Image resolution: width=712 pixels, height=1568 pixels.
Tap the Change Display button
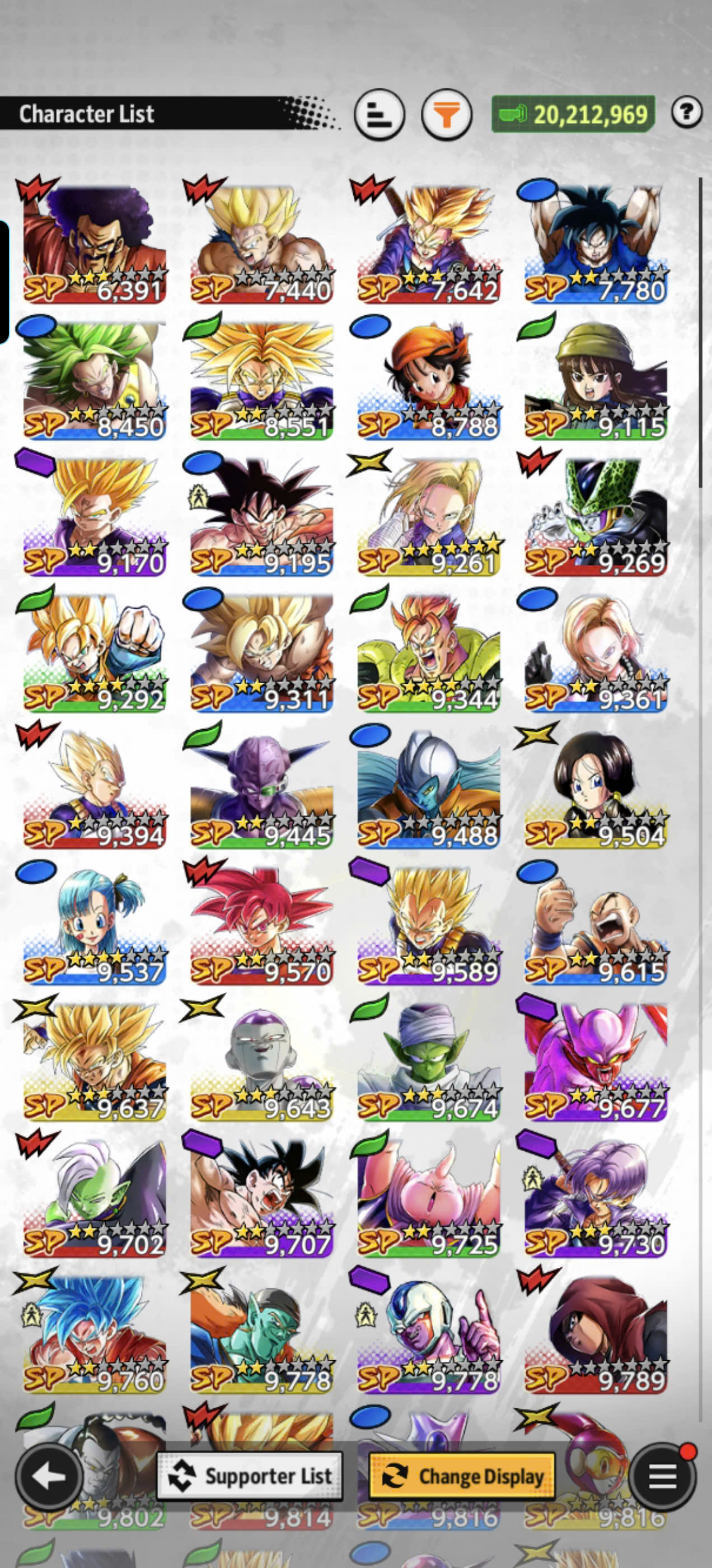coord(462,1476)
